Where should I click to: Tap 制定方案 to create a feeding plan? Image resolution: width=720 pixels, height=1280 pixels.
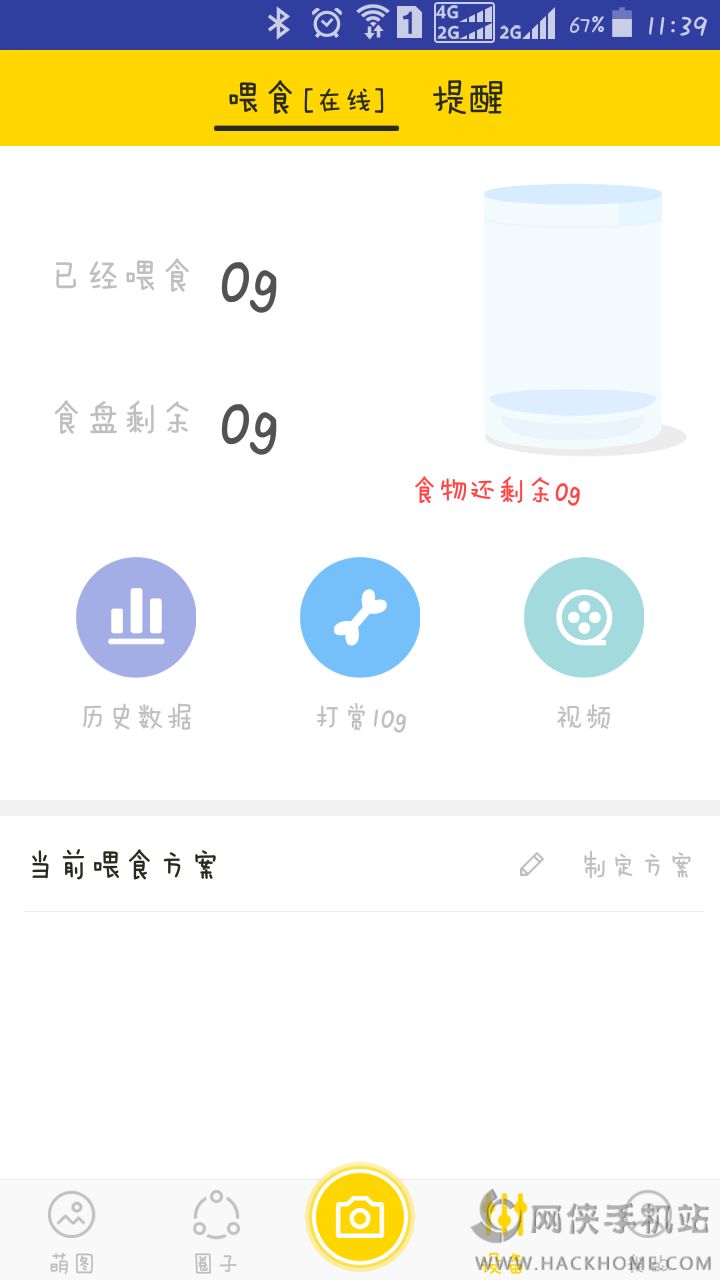click(636, 865)
